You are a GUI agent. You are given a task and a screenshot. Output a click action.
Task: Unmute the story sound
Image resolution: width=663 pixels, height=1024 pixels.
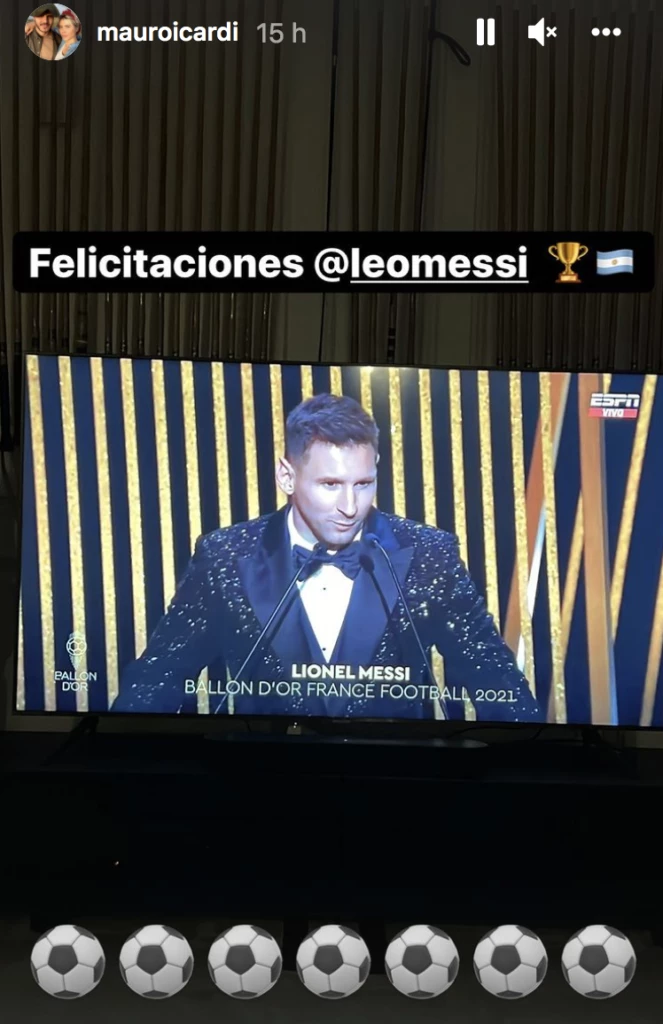click(543, 33)
